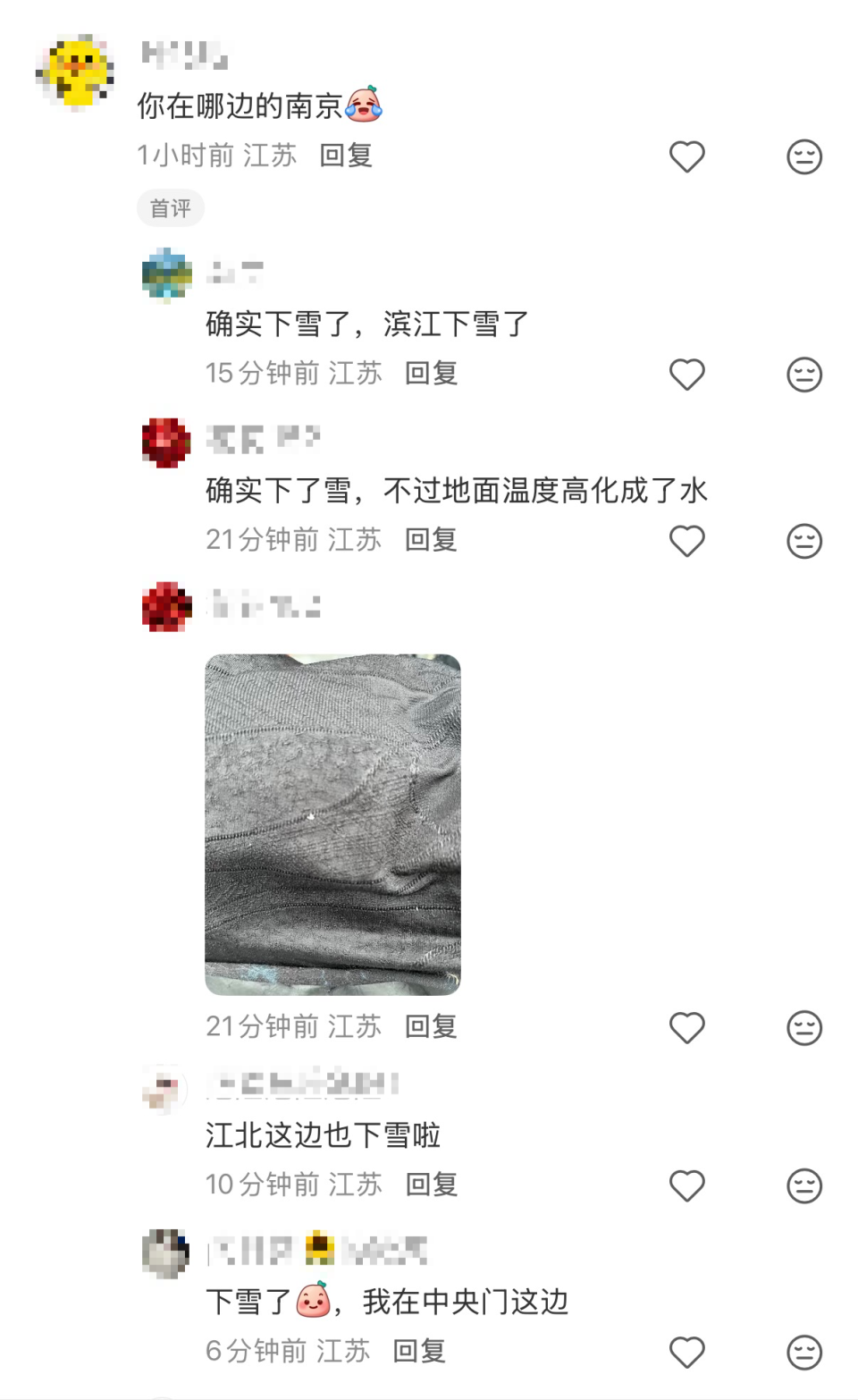Open emoji reactions beside the 滨江 comment
Screen dimensions: 858x1400
(803, 375)
